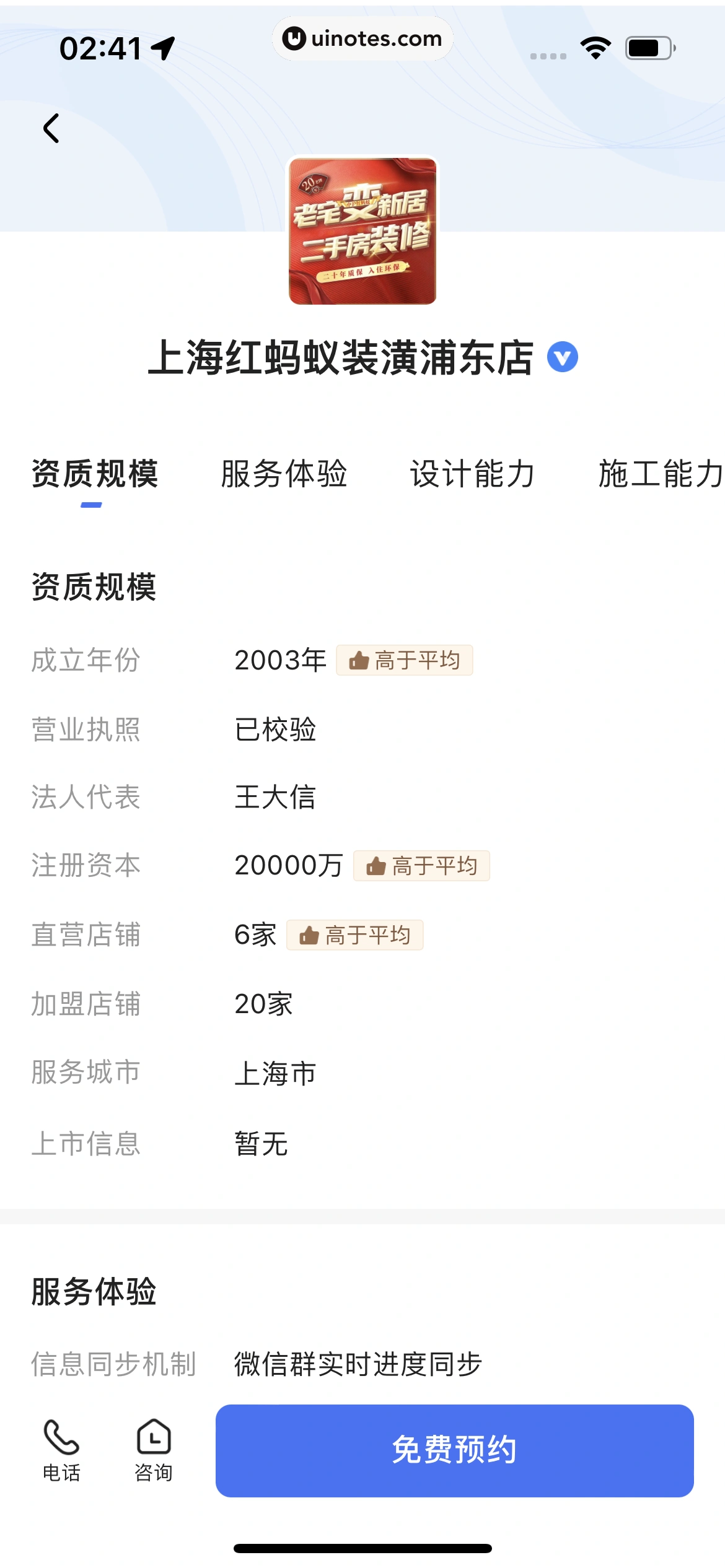Tap the 高于平均 badge beside 20000万

(x=420, y=866)
